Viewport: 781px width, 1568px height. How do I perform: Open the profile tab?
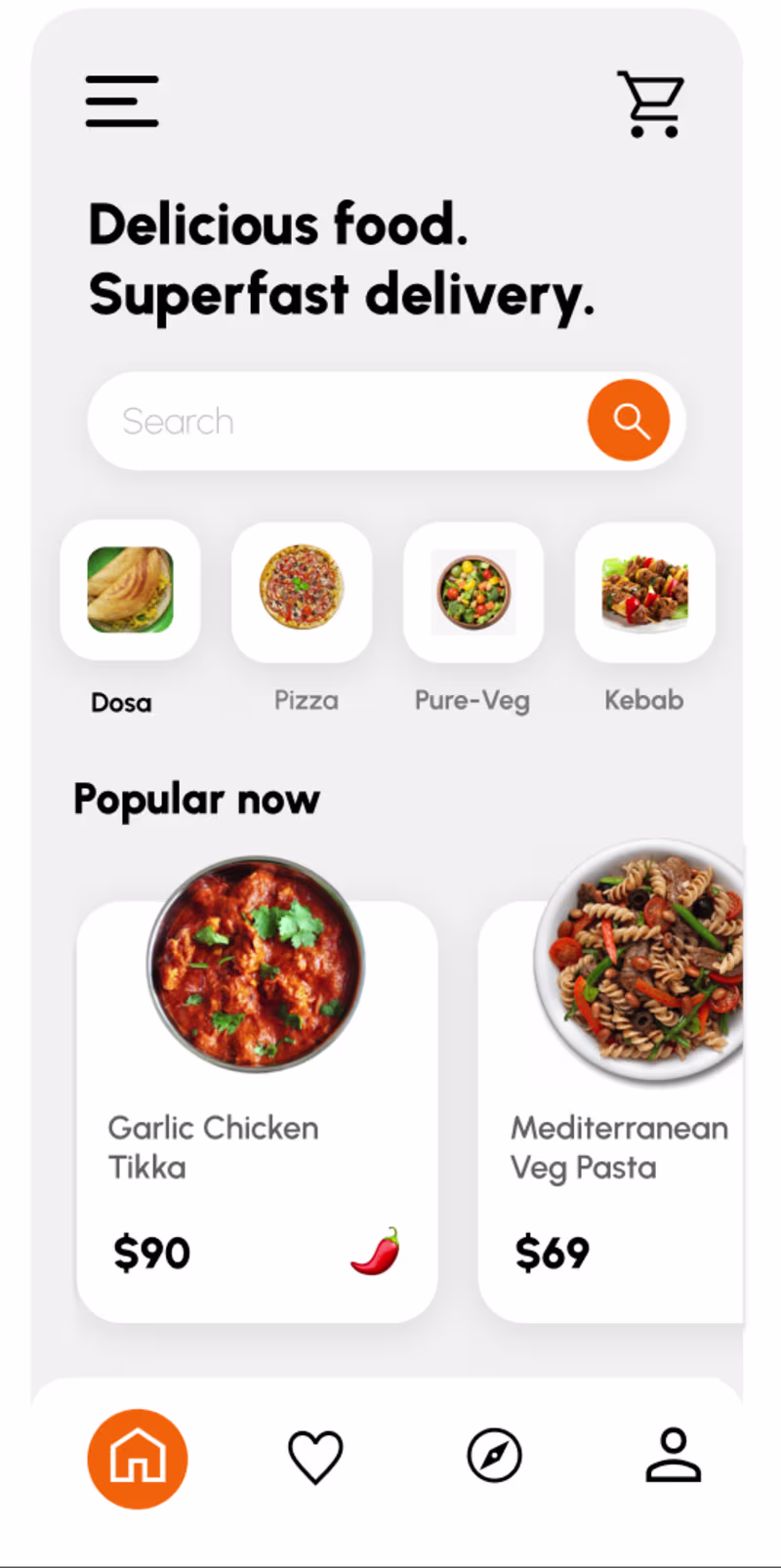[x=674, y=1456]
